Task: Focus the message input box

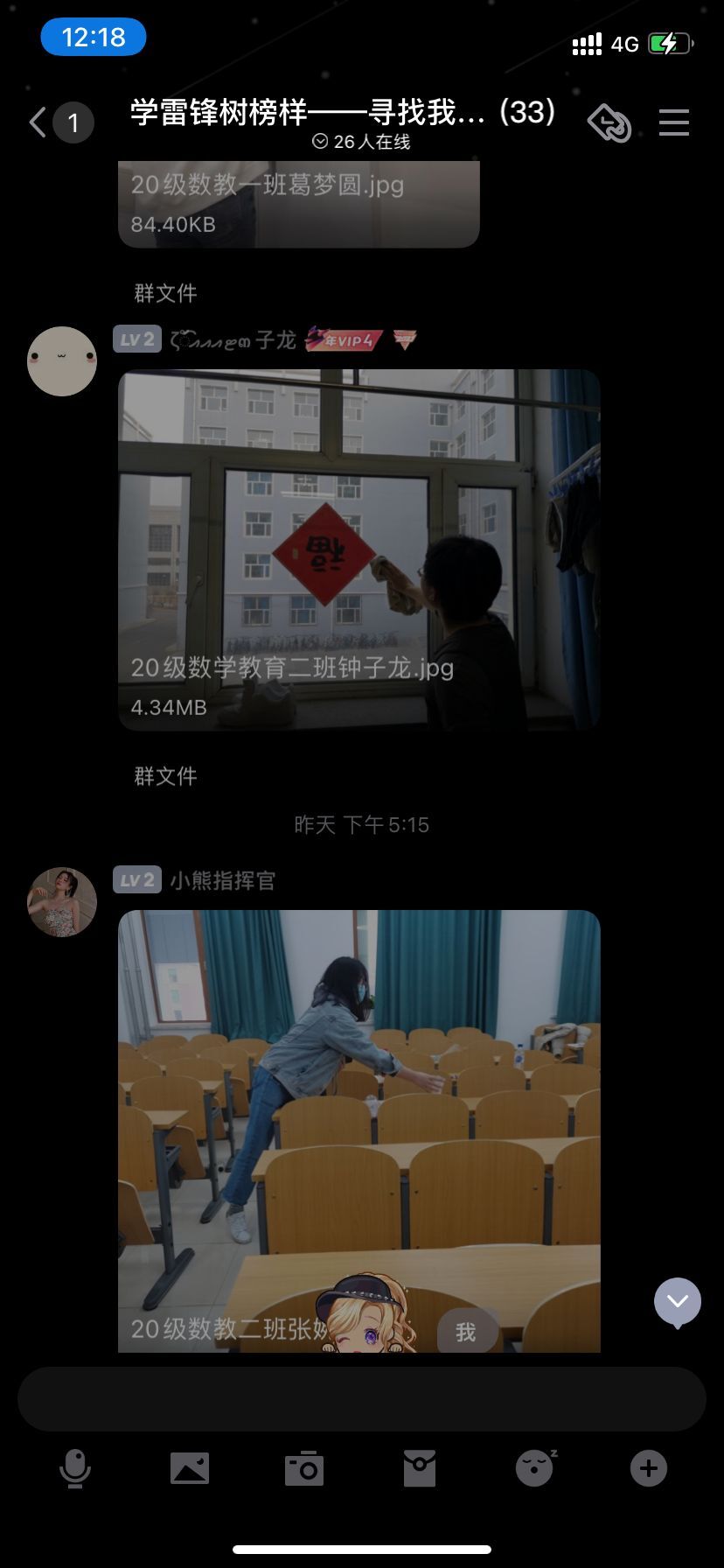Action: click(362, 1398)
